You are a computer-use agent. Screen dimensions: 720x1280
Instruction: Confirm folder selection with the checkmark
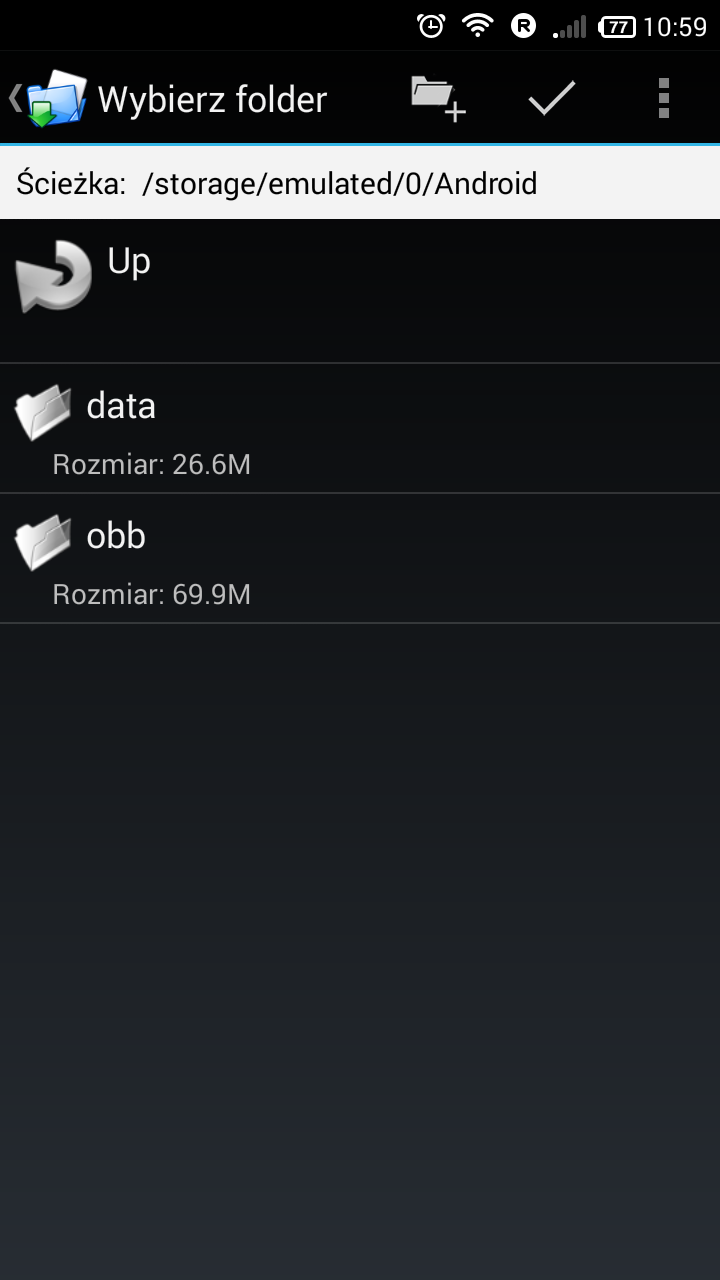(552, 99)
